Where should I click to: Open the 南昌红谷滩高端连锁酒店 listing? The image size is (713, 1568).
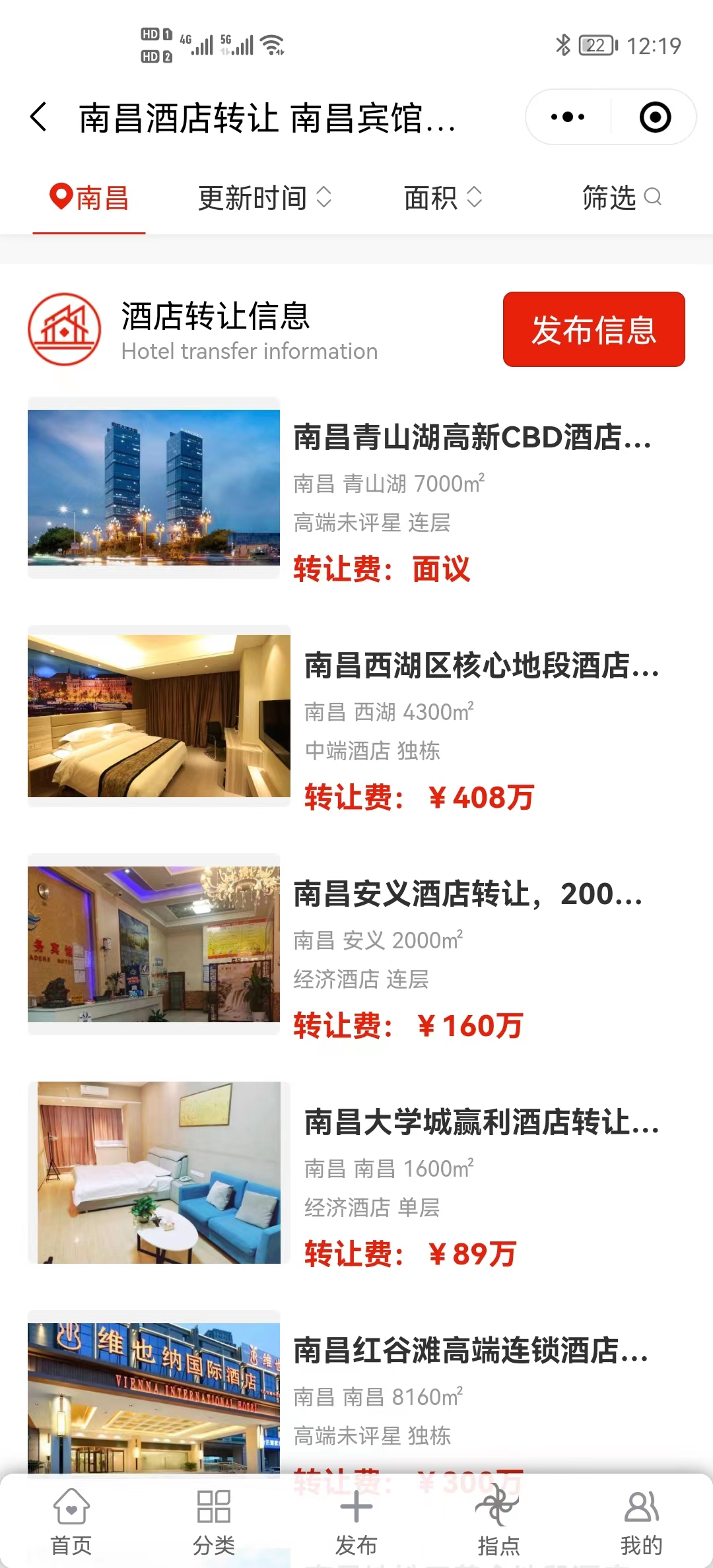click(x=471, y=1351)
